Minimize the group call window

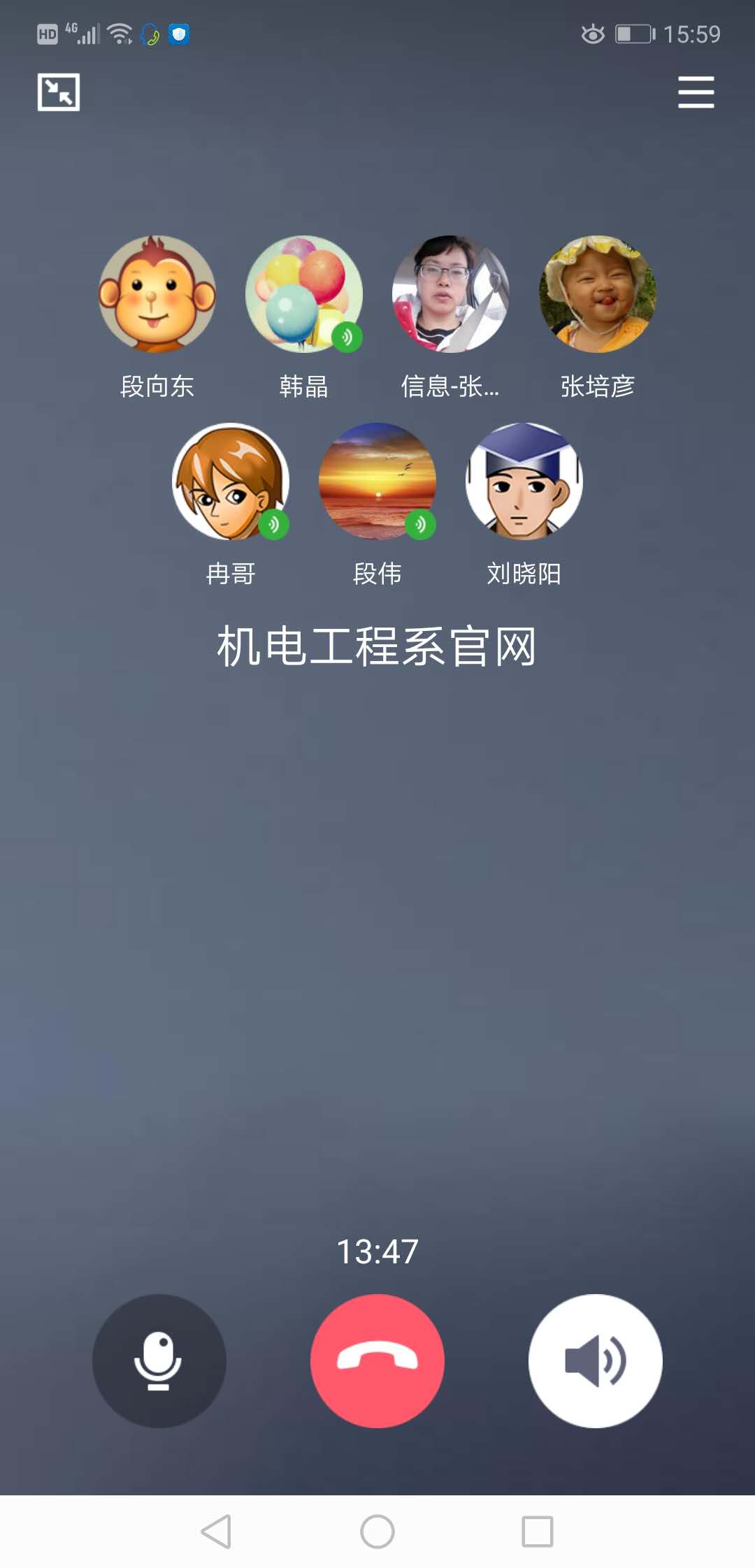(59, 92)
